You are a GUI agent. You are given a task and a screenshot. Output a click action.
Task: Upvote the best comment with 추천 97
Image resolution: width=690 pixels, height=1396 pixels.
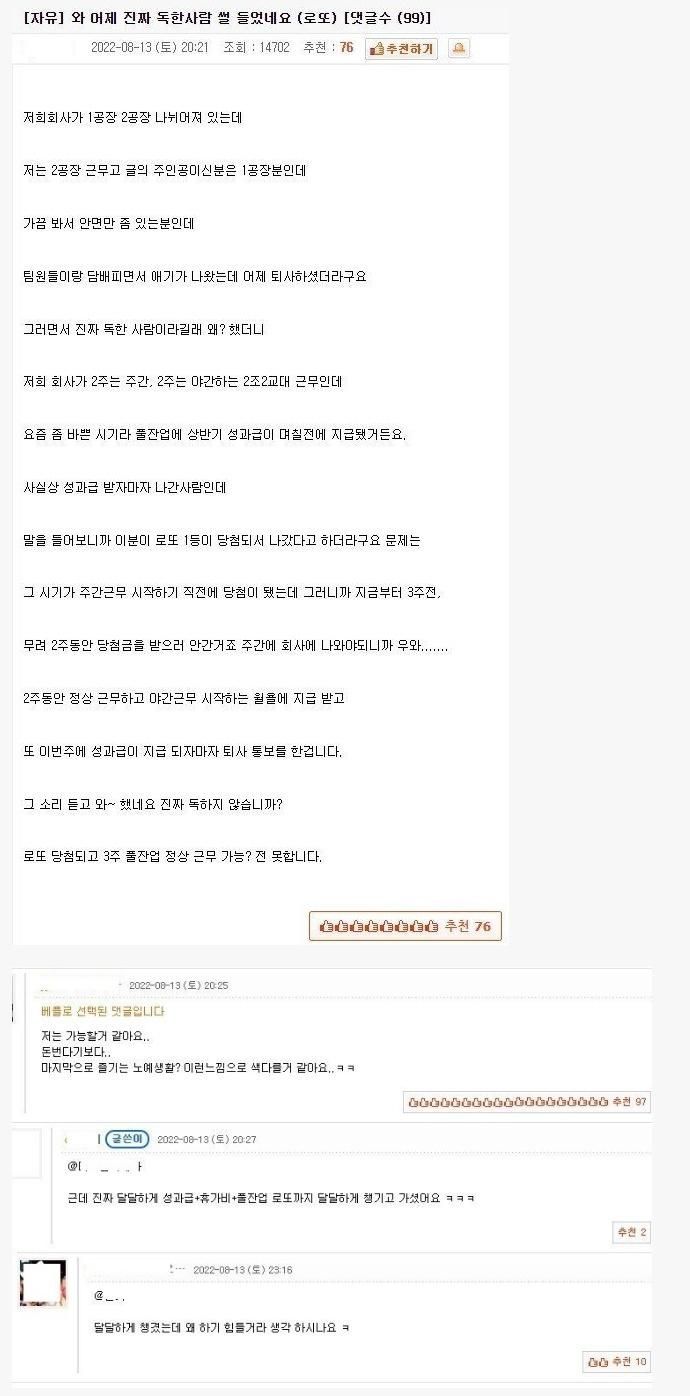[x=527, y=1101]
